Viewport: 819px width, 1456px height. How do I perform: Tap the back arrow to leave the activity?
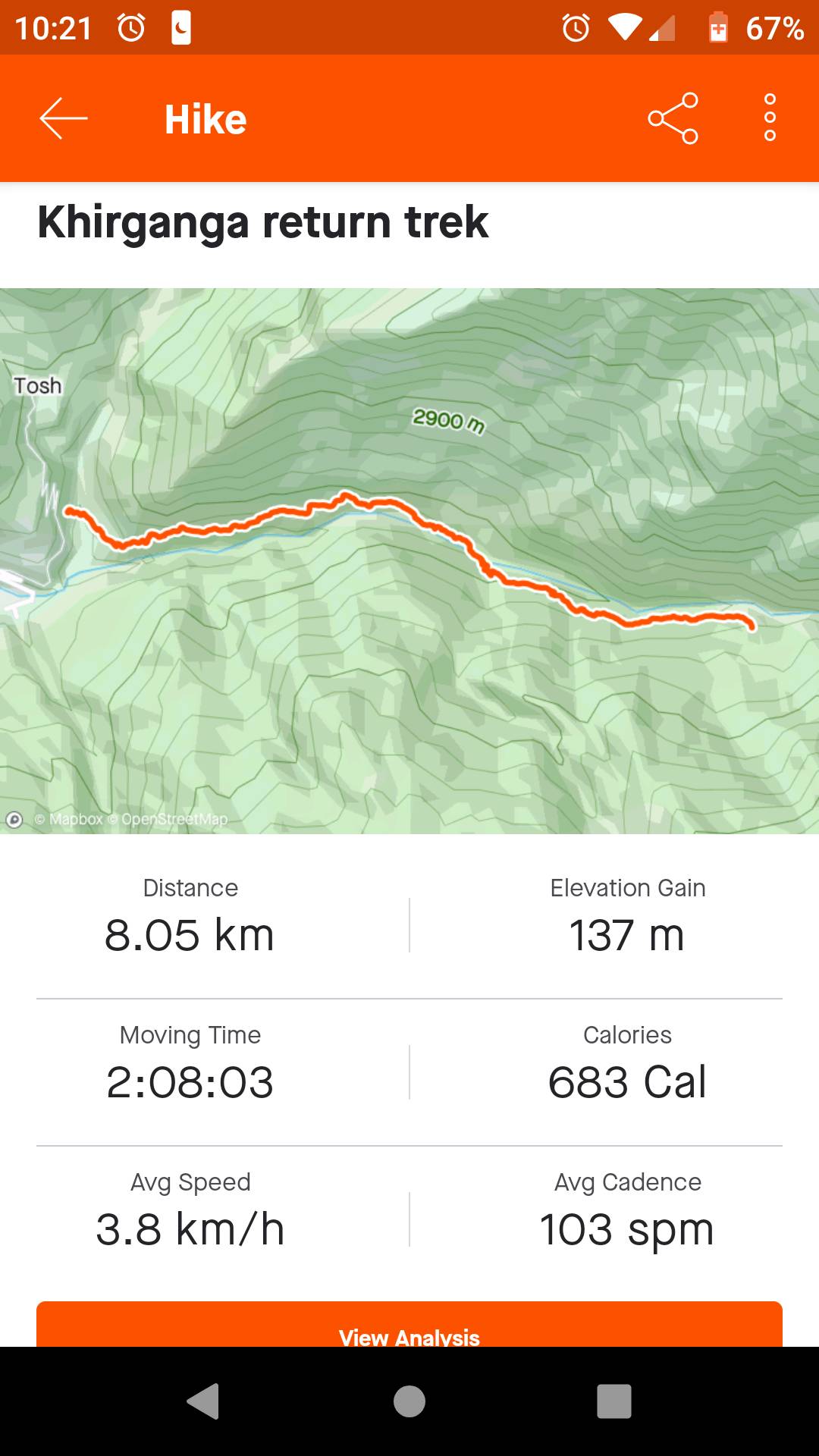(x=62, y=118)
